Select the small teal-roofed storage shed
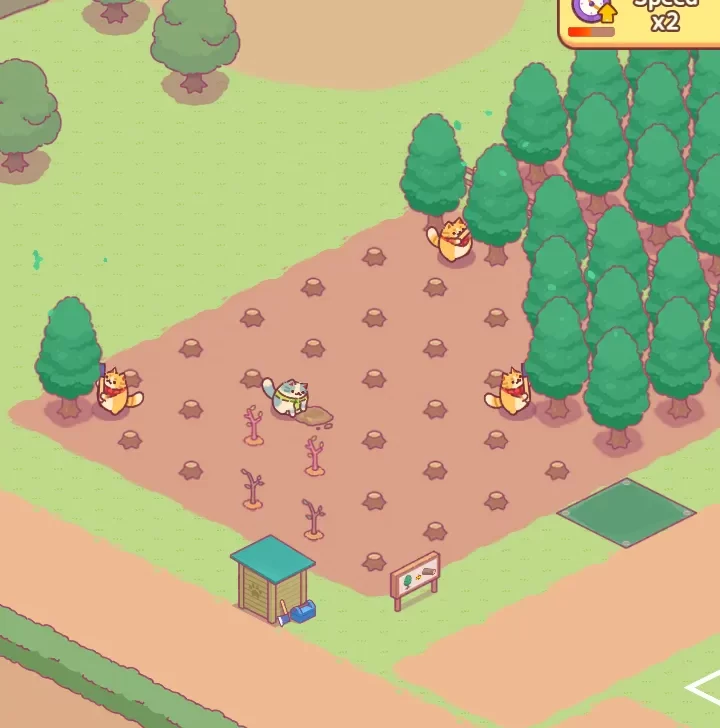 click(271, 578)
